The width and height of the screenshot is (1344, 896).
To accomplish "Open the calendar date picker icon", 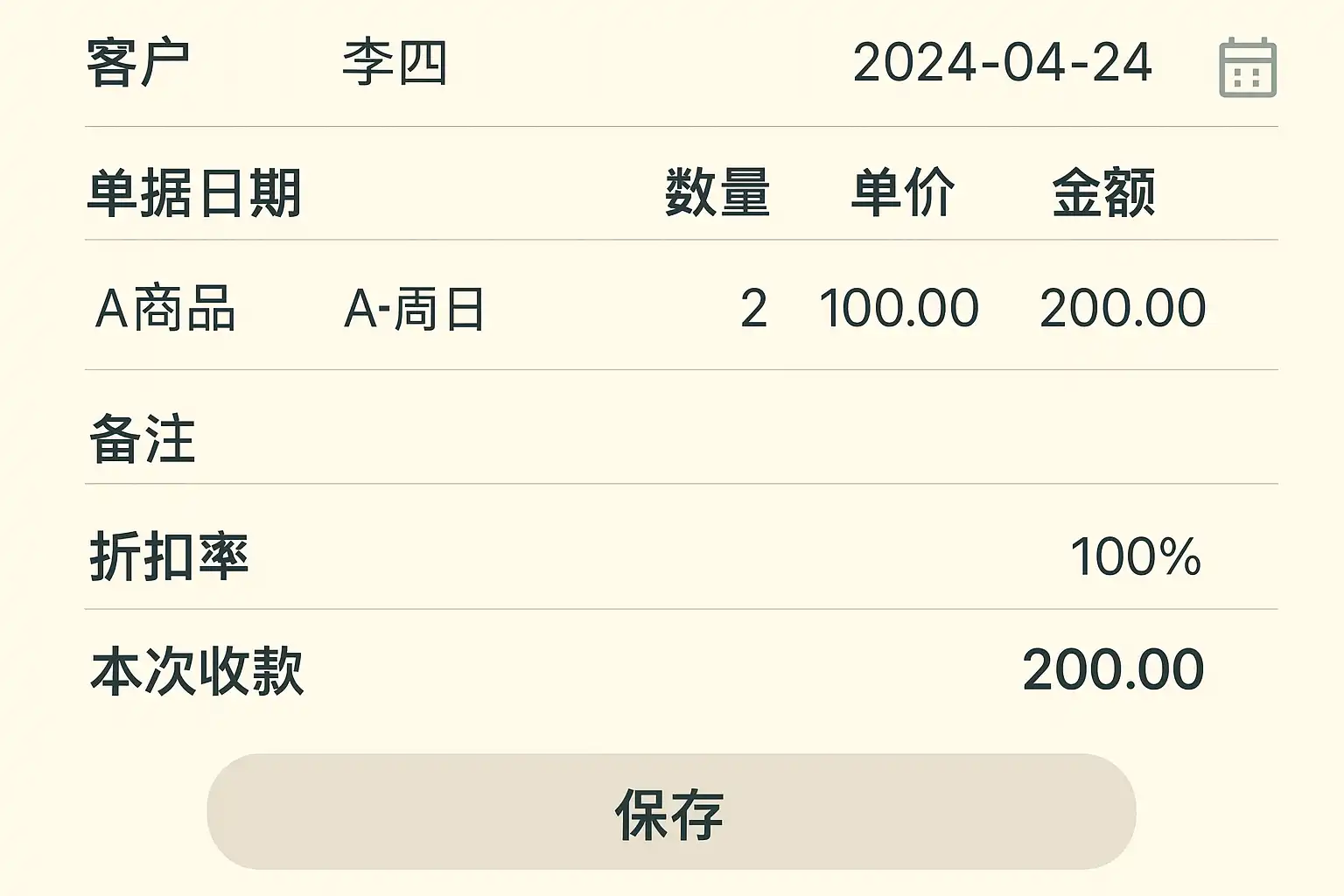I will (1248, 67).
